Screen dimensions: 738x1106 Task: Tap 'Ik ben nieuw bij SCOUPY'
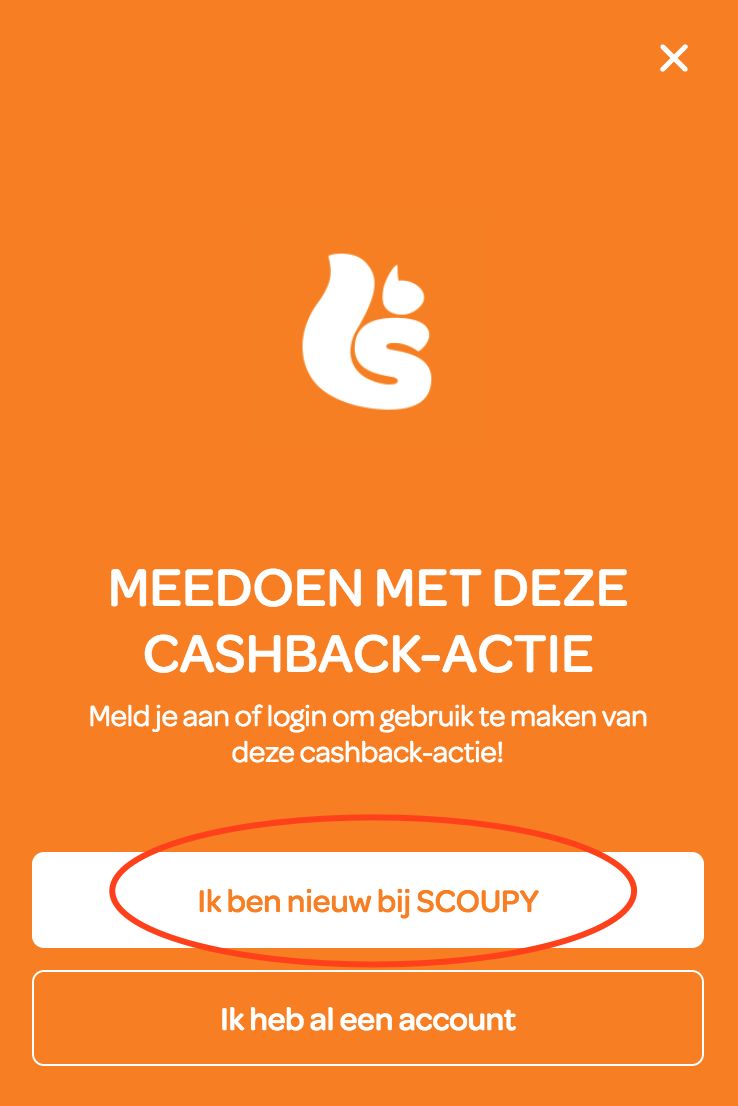coord(368,900)
